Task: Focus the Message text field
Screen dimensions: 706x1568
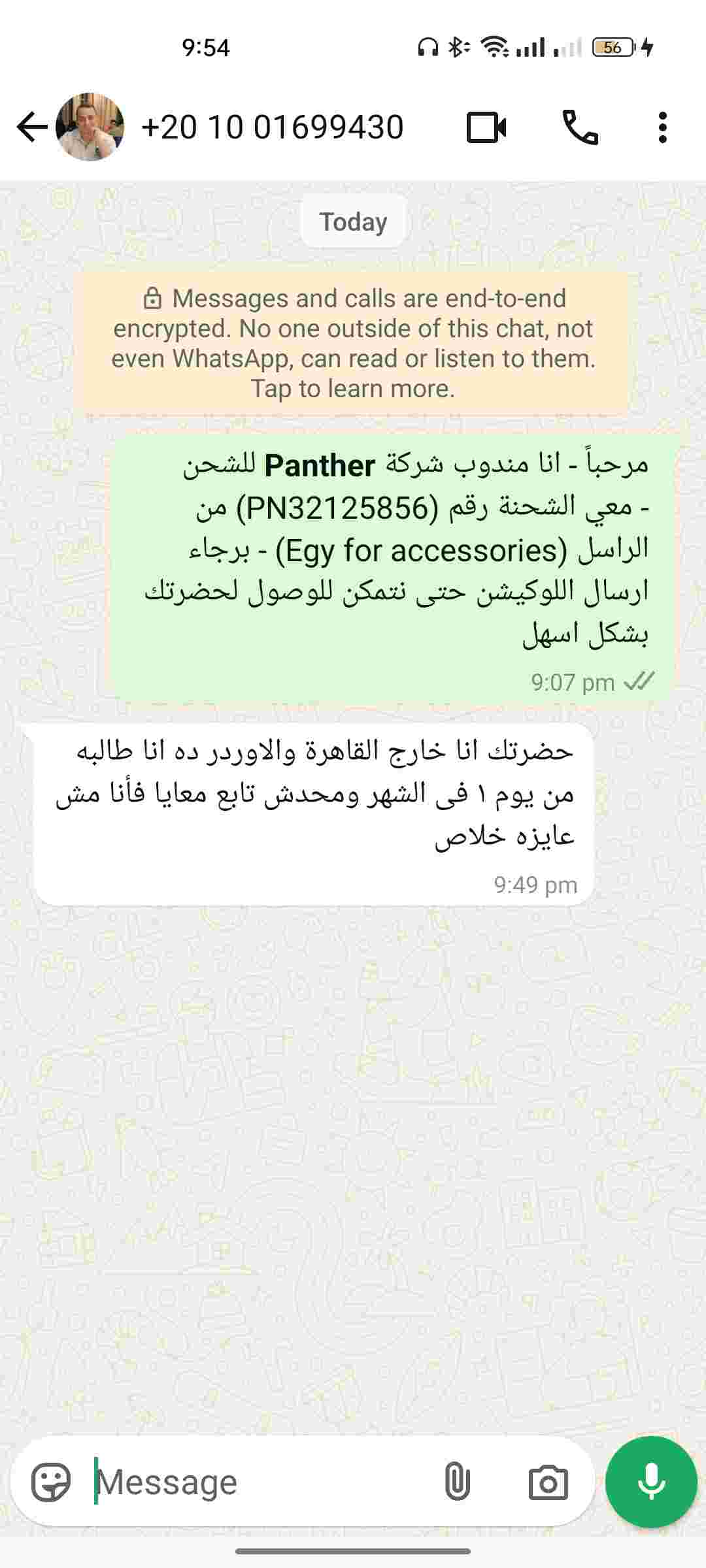Action: pos(261,1482)
